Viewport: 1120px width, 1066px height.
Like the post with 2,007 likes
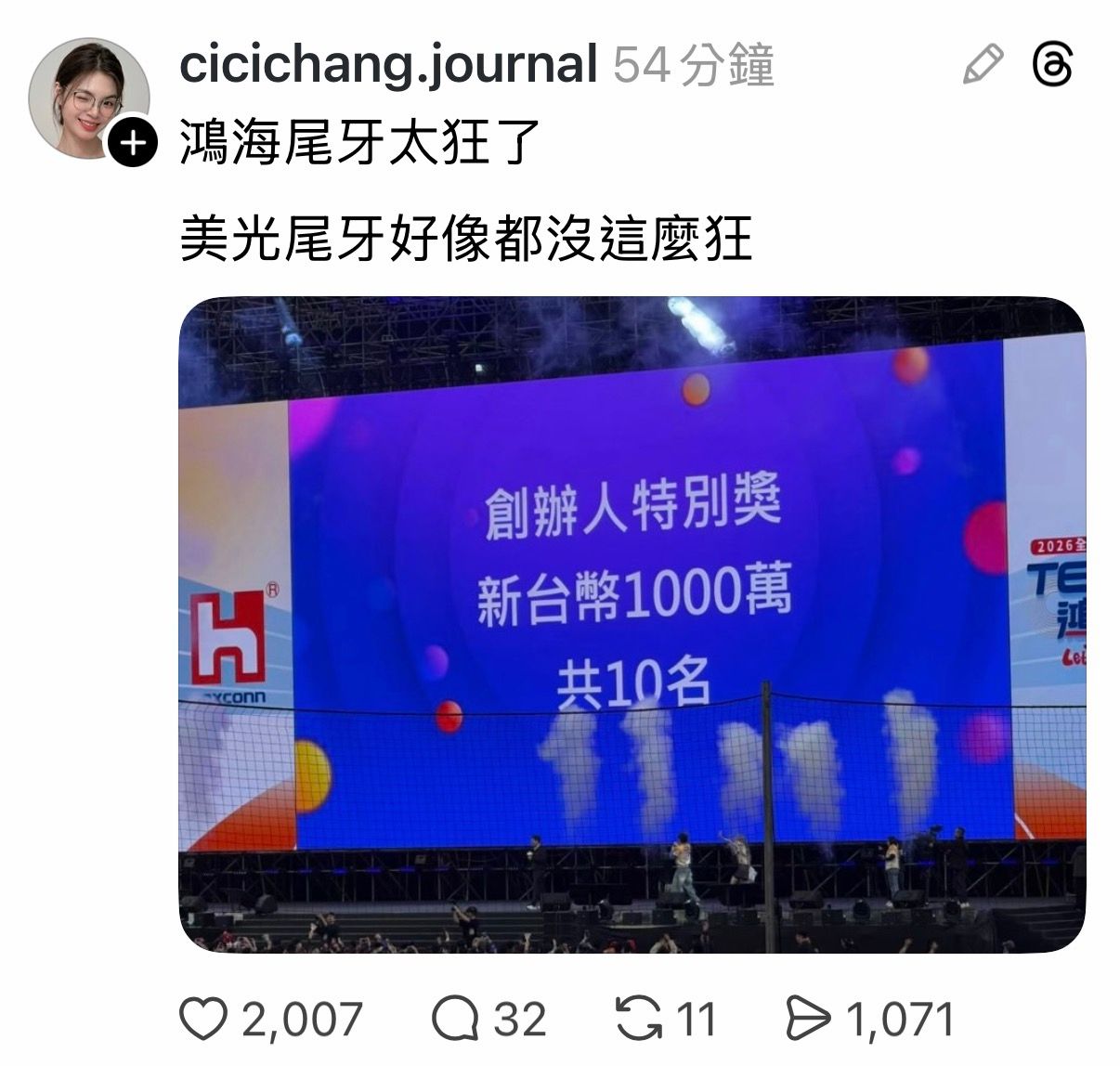point(203,1019)
